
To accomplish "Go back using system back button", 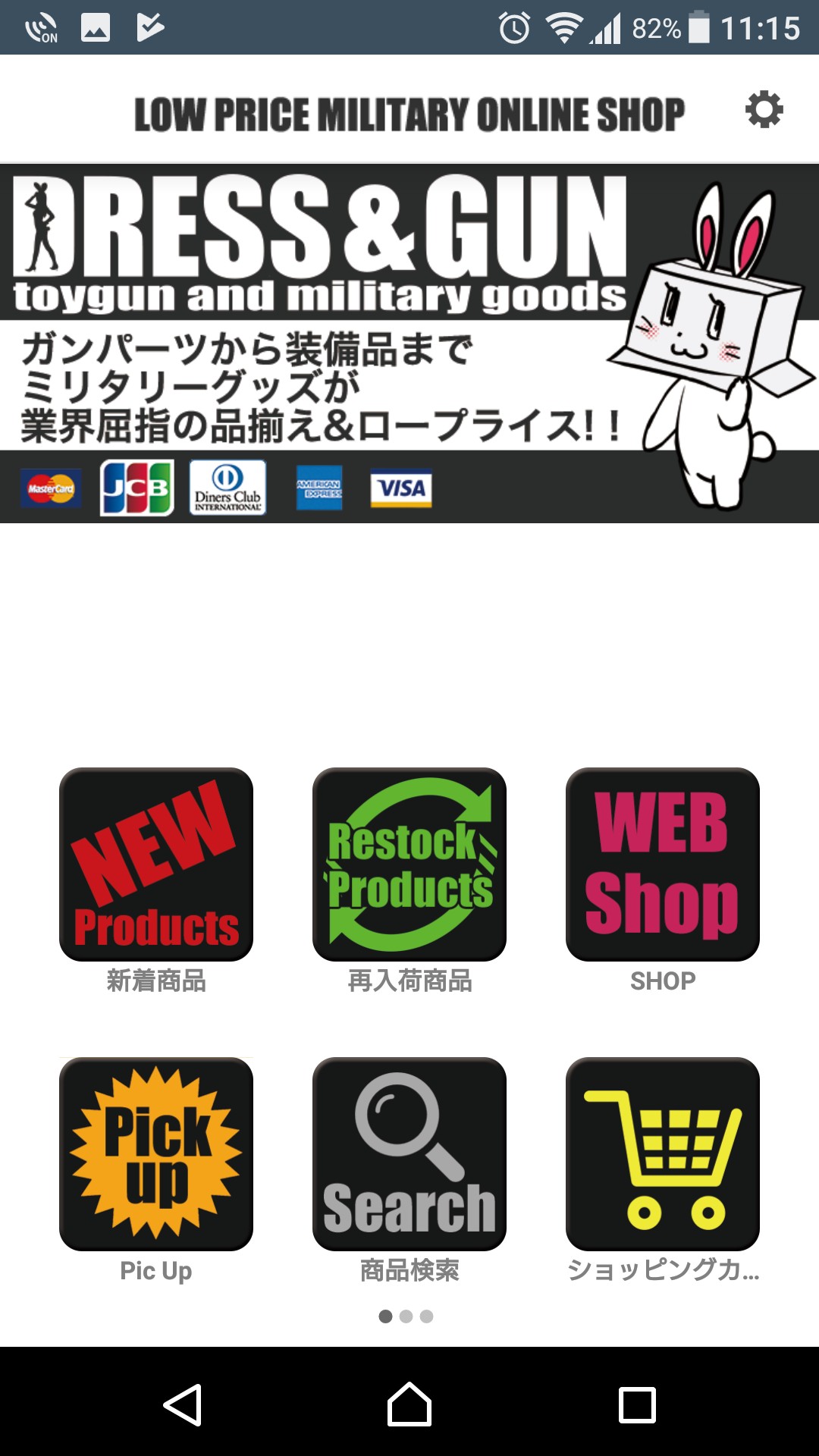I will 183,1404.
